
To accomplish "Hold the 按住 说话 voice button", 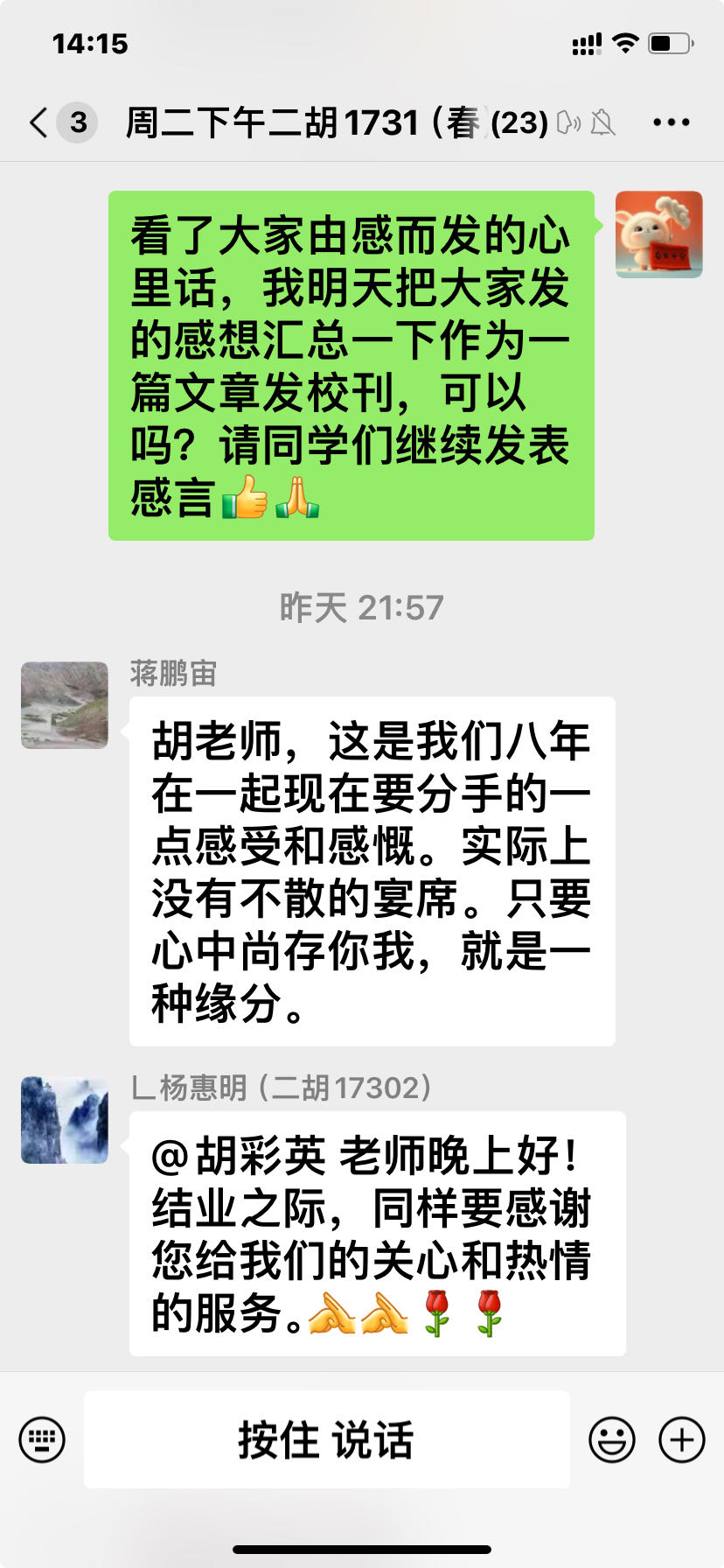I will click(326, 1439).
